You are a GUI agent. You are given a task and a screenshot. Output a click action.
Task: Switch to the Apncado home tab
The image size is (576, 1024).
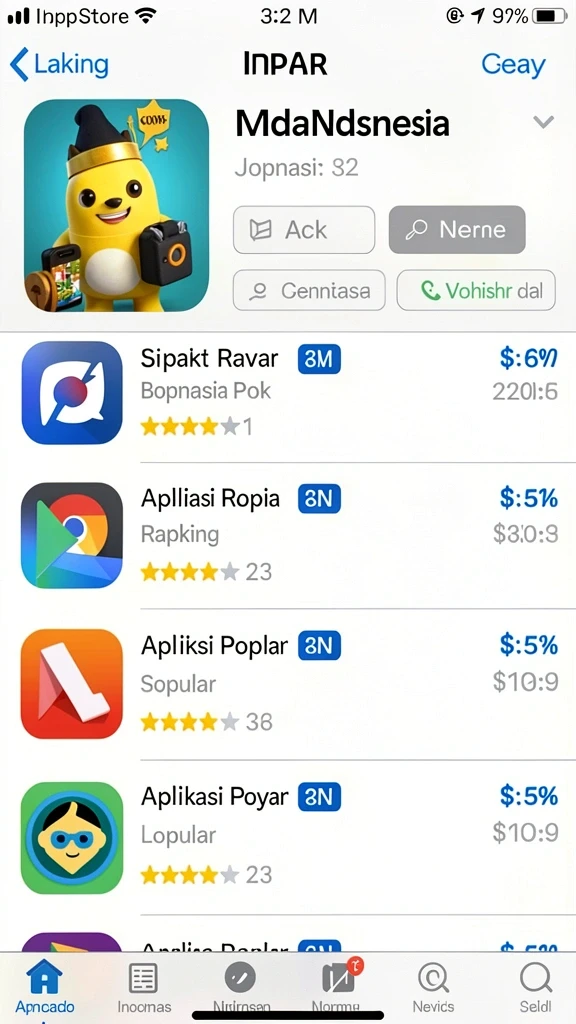(x=45, y=986)
